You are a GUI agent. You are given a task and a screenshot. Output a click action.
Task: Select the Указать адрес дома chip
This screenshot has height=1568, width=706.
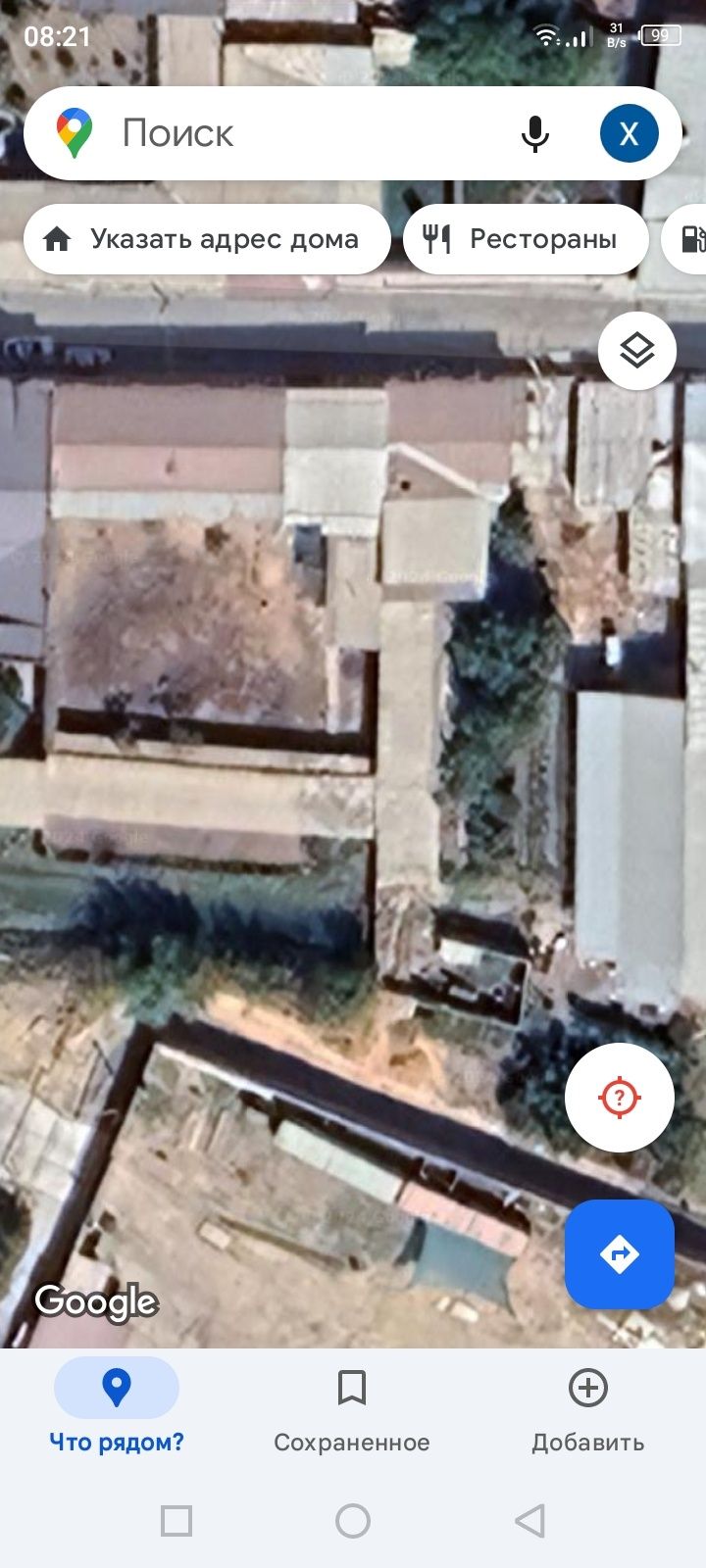click(207, 239)
